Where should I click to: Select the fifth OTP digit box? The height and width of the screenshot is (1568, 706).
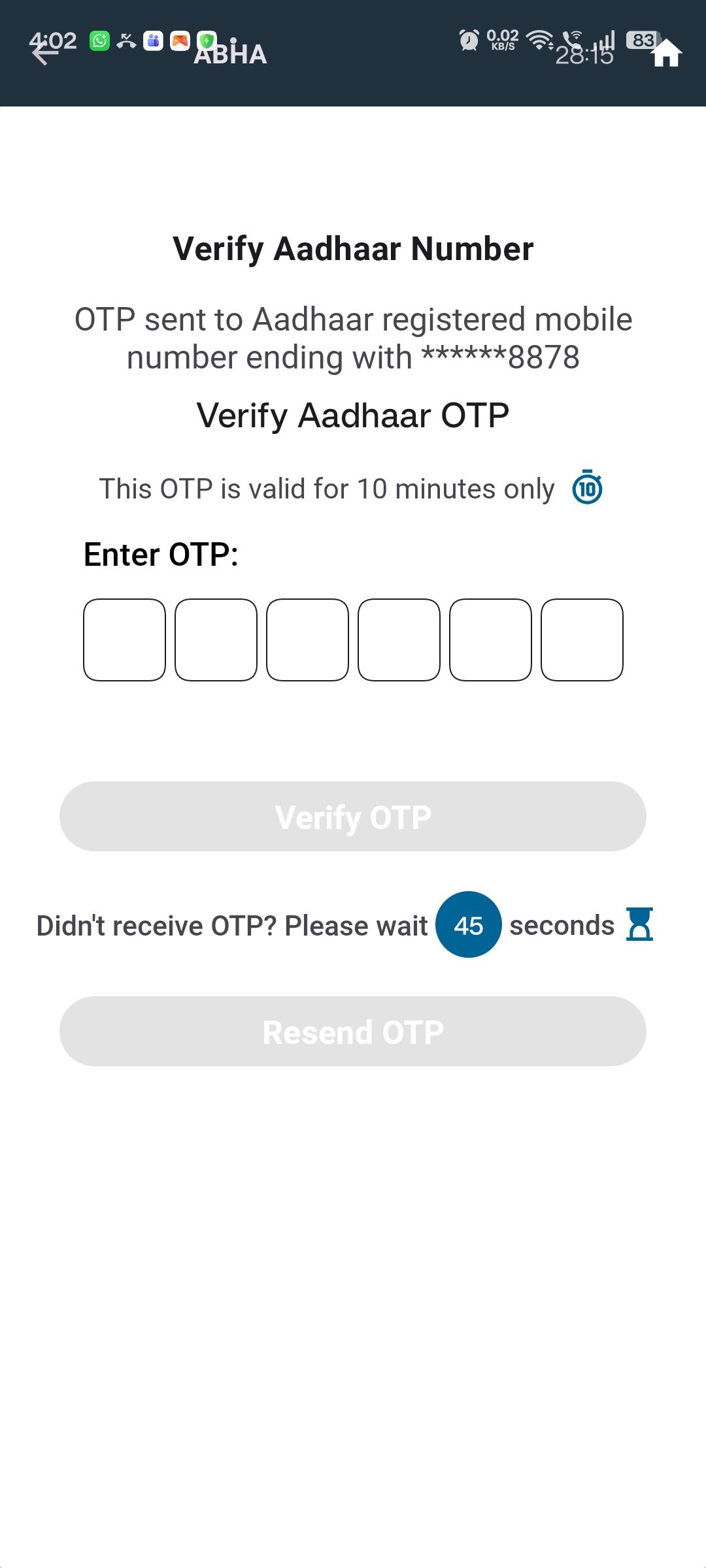click(490, 640)
